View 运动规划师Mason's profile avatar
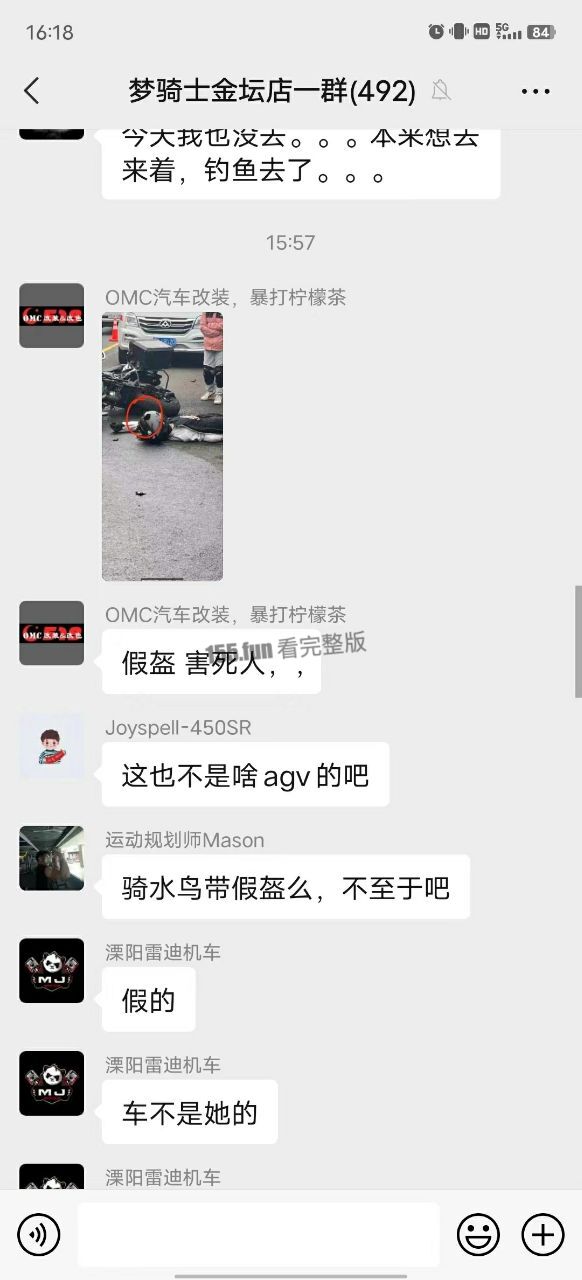Viewport: 582px width, 1280px height. [52, 858]
